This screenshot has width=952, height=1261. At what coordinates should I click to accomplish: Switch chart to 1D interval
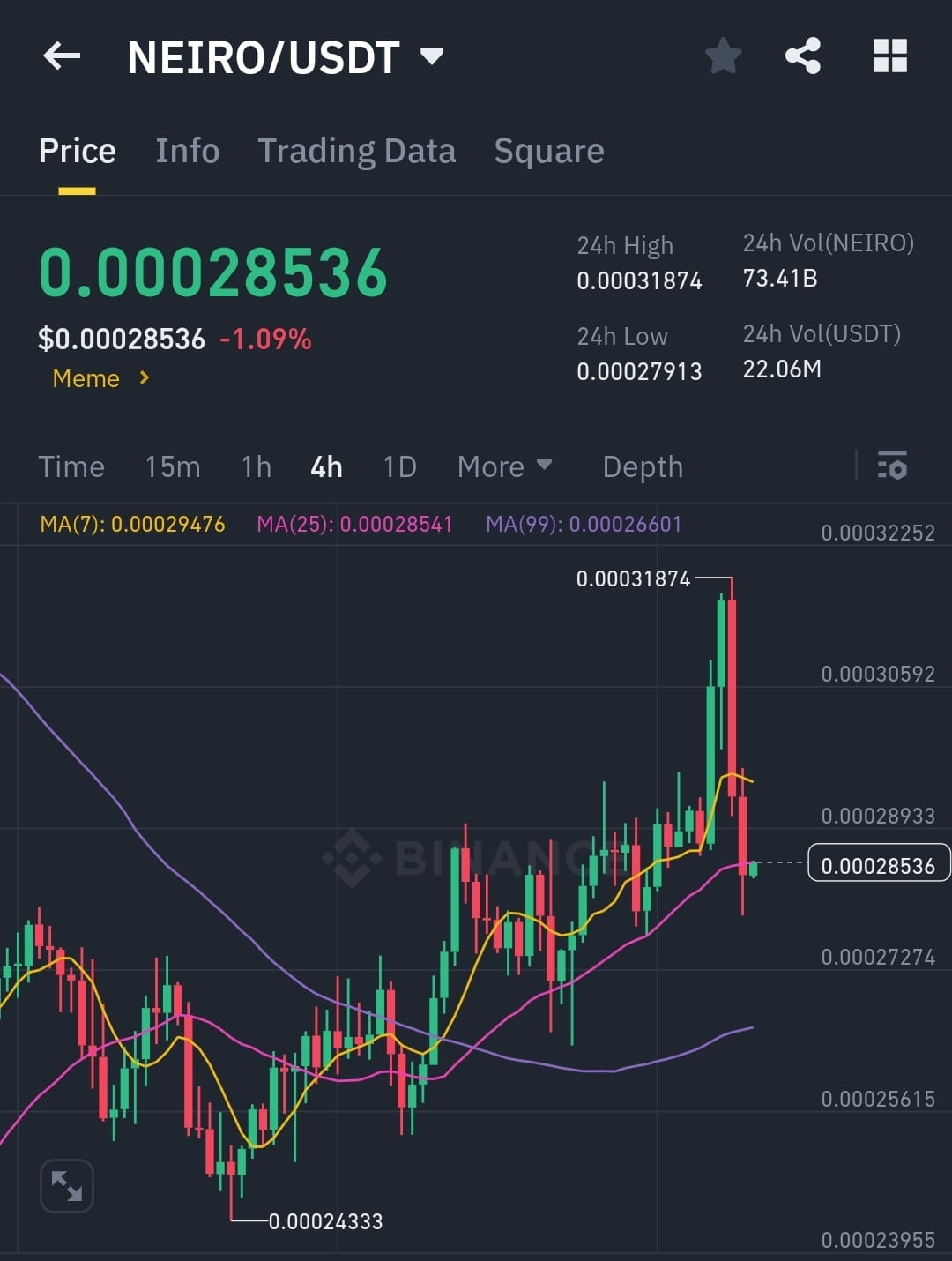click(398, 466)
